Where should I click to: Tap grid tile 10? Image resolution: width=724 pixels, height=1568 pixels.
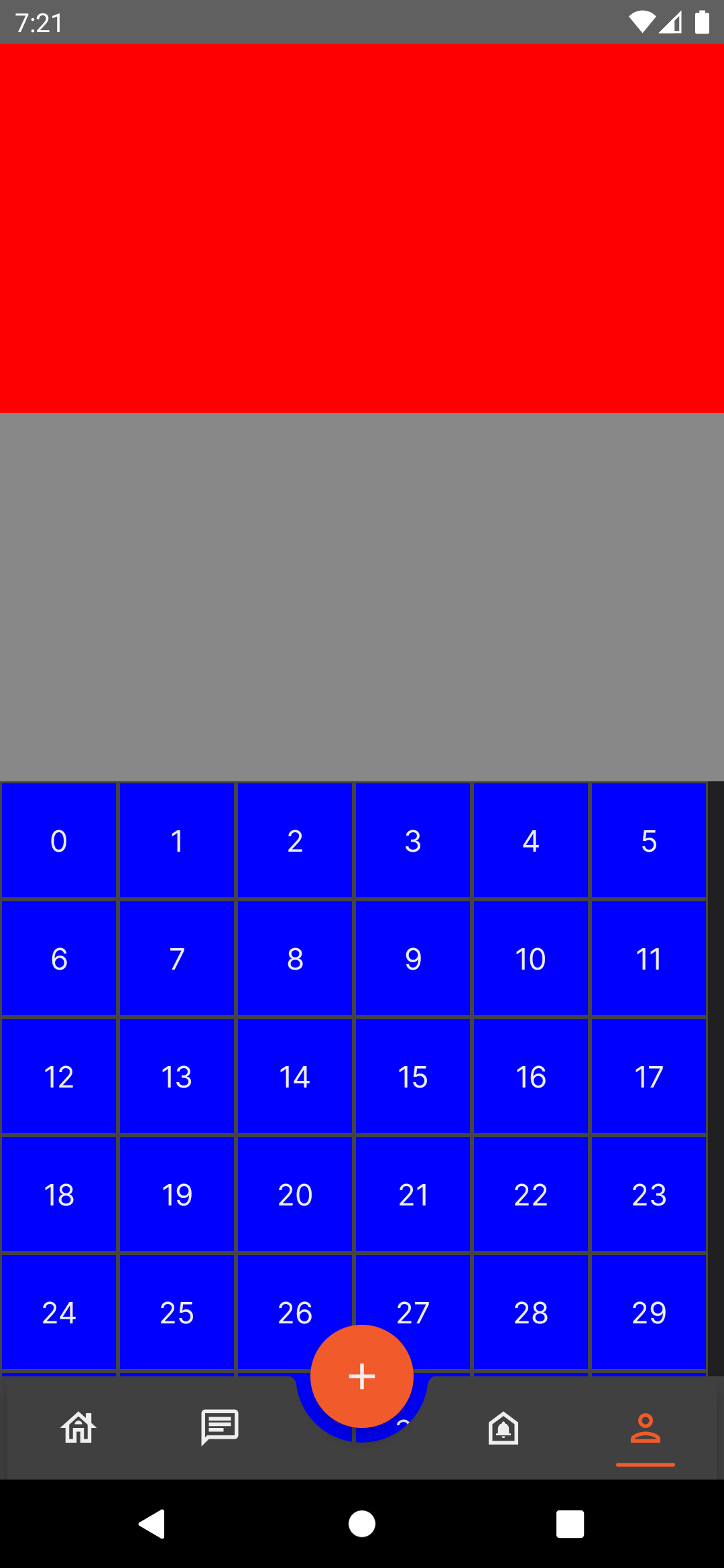[x=531, y=958]
